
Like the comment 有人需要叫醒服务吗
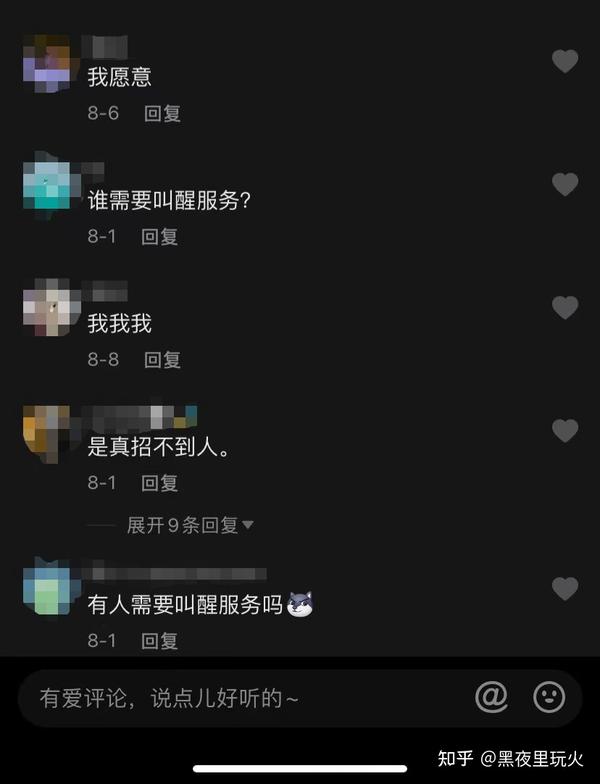tap(565, 589)
